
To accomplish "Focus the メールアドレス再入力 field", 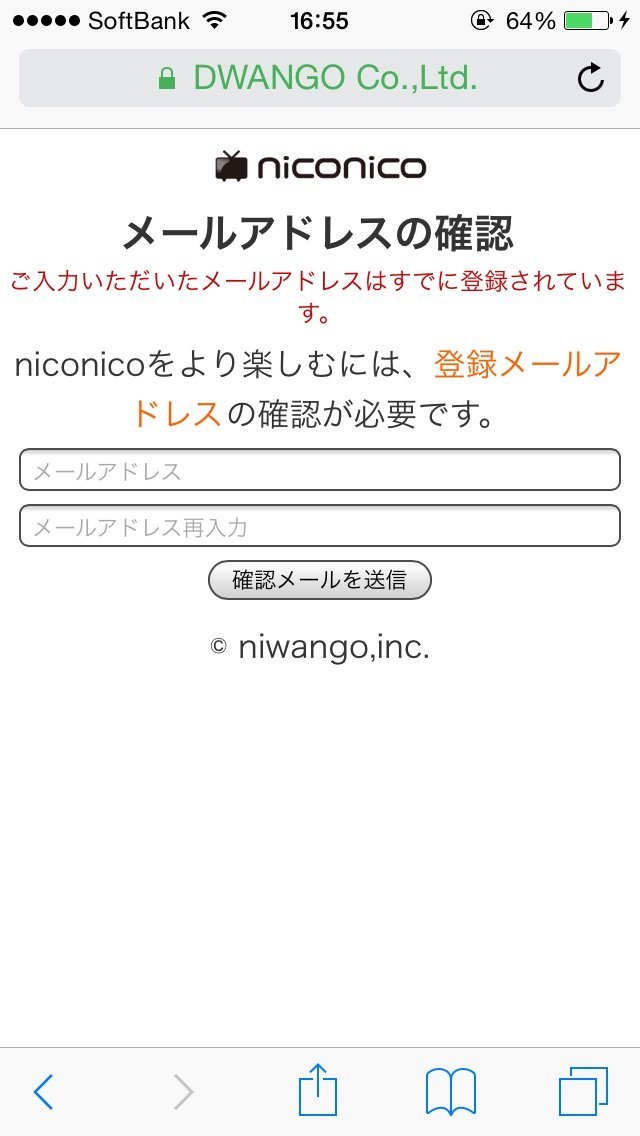I will (320, 526).
